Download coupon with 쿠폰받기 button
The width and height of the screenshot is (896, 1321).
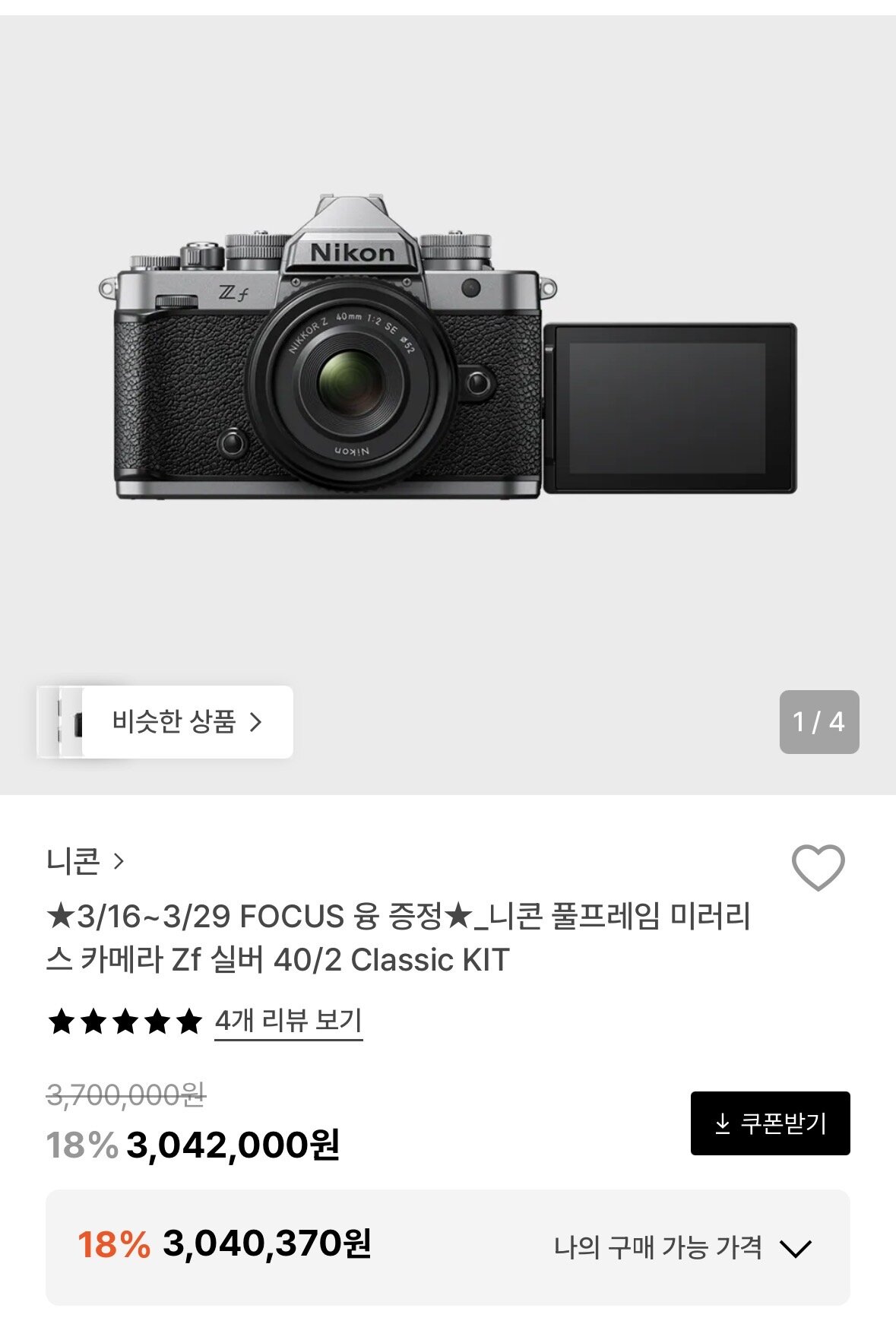[x=770, y=1123]
